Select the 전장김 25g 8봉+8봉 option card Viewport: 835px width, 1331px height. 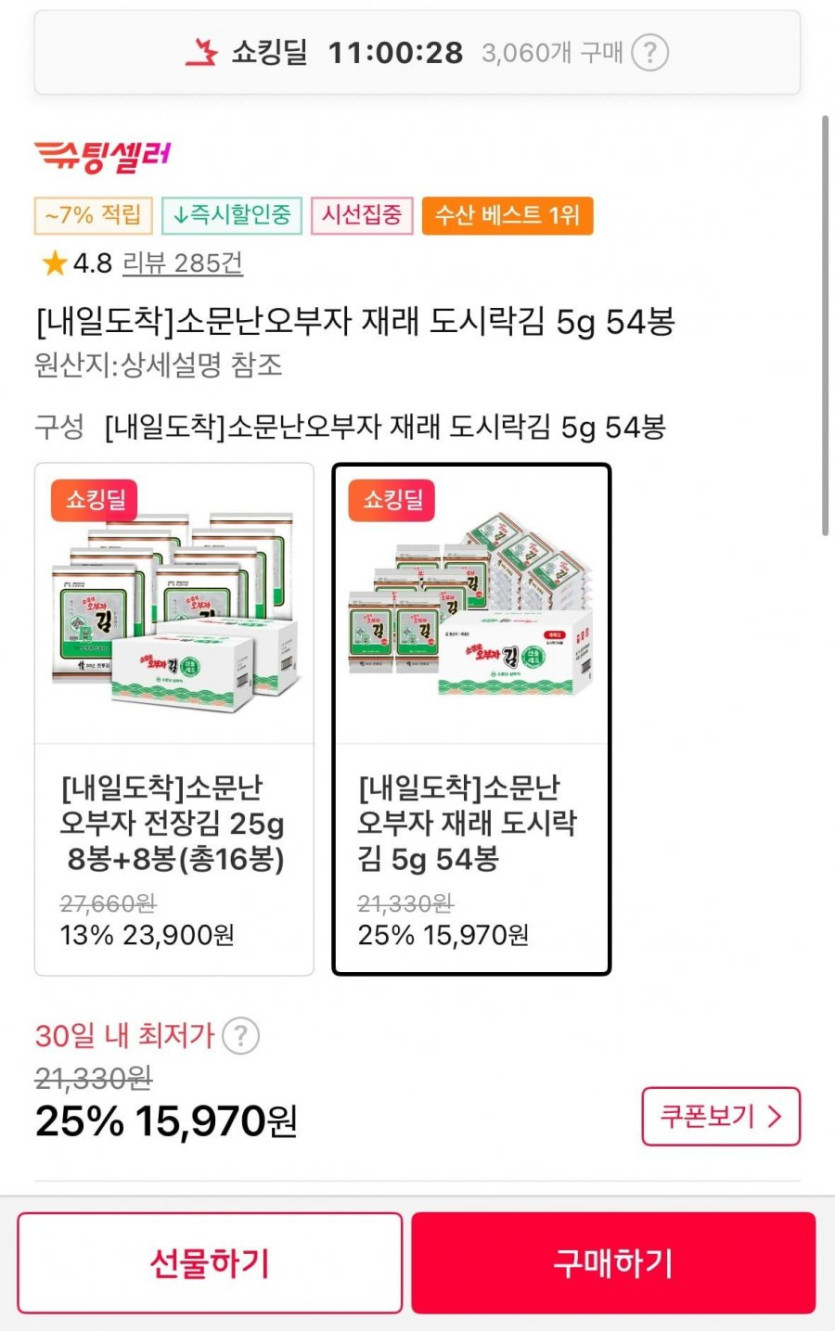coord(174,718)
